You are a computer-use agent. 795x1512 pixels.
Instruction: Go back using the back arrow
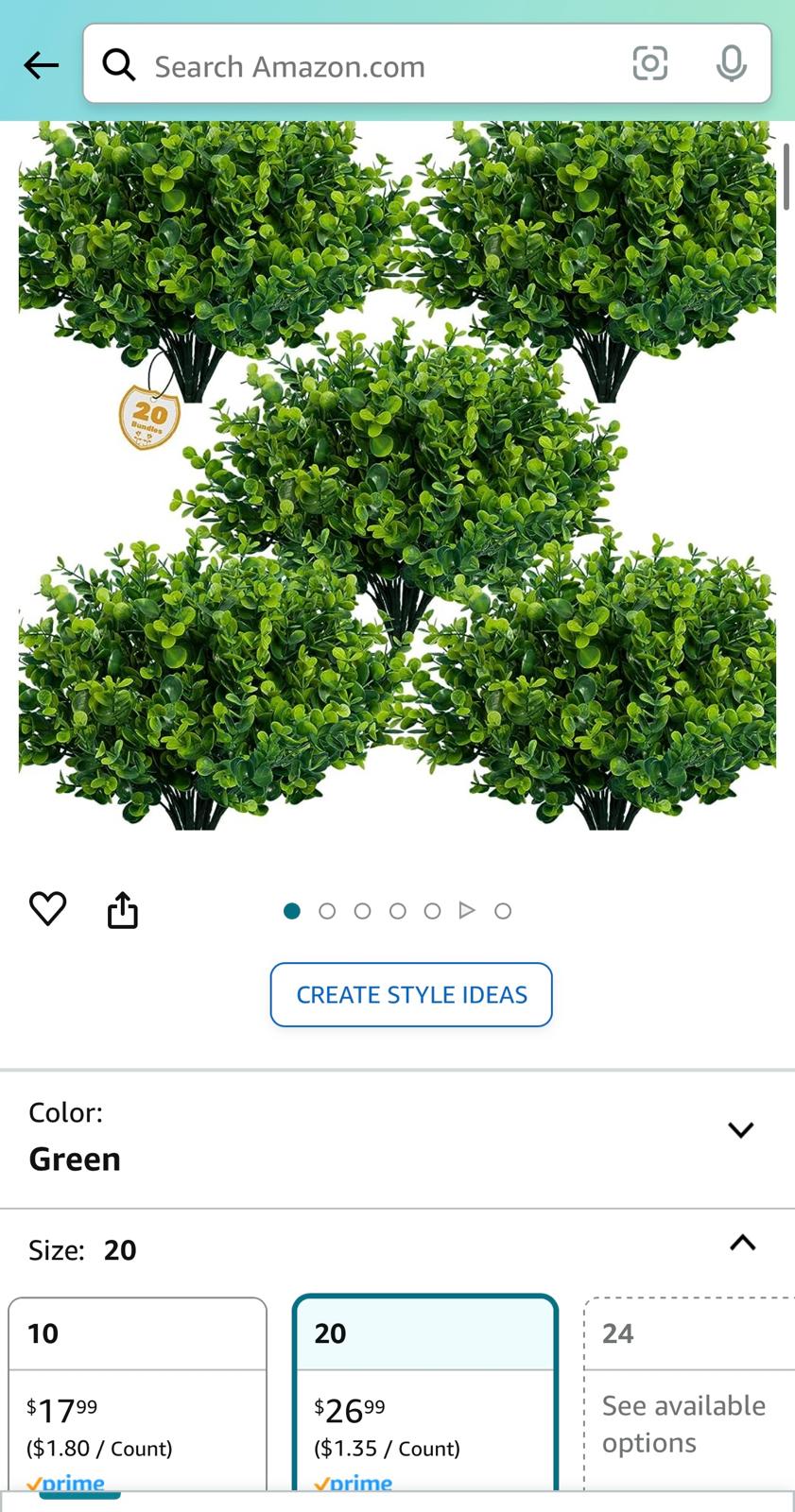coord(39,64)
